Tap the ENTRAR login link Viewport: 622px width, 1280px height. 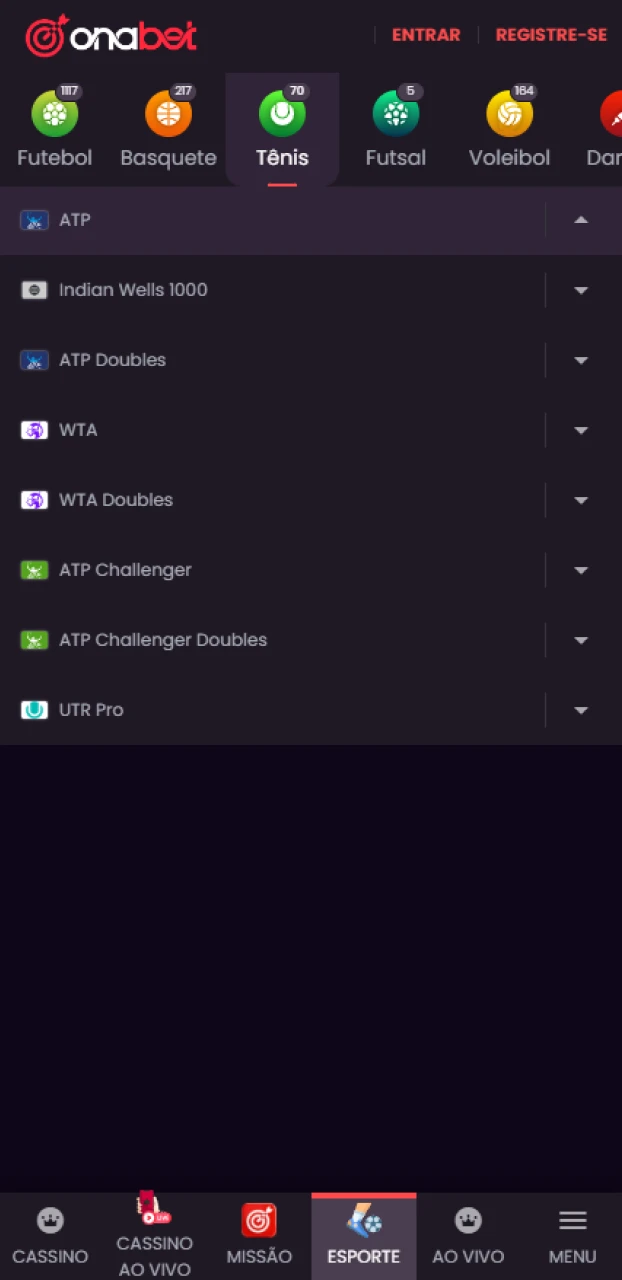(426, 35)
